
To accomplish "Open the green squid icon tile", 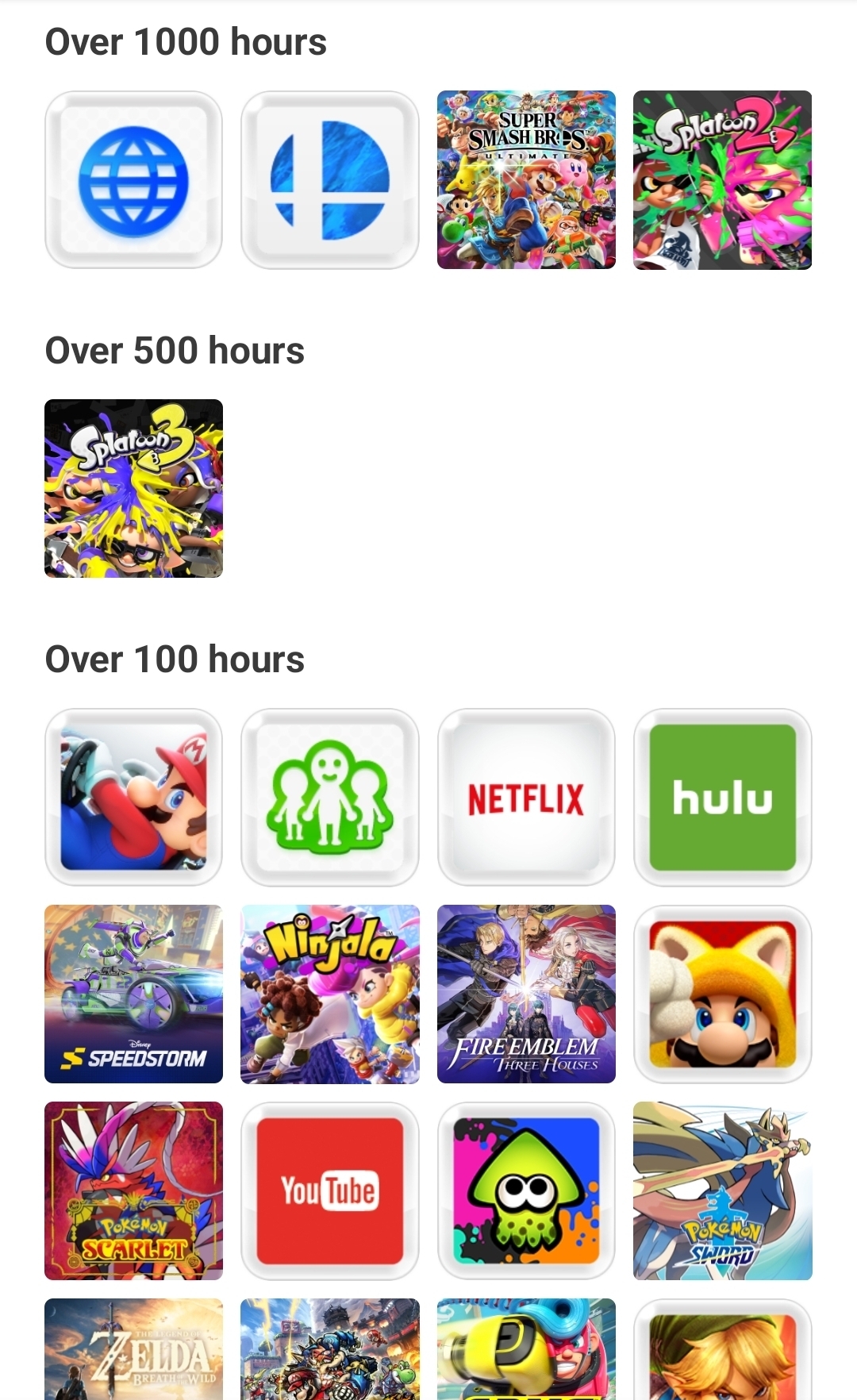I will (526, 1190).
